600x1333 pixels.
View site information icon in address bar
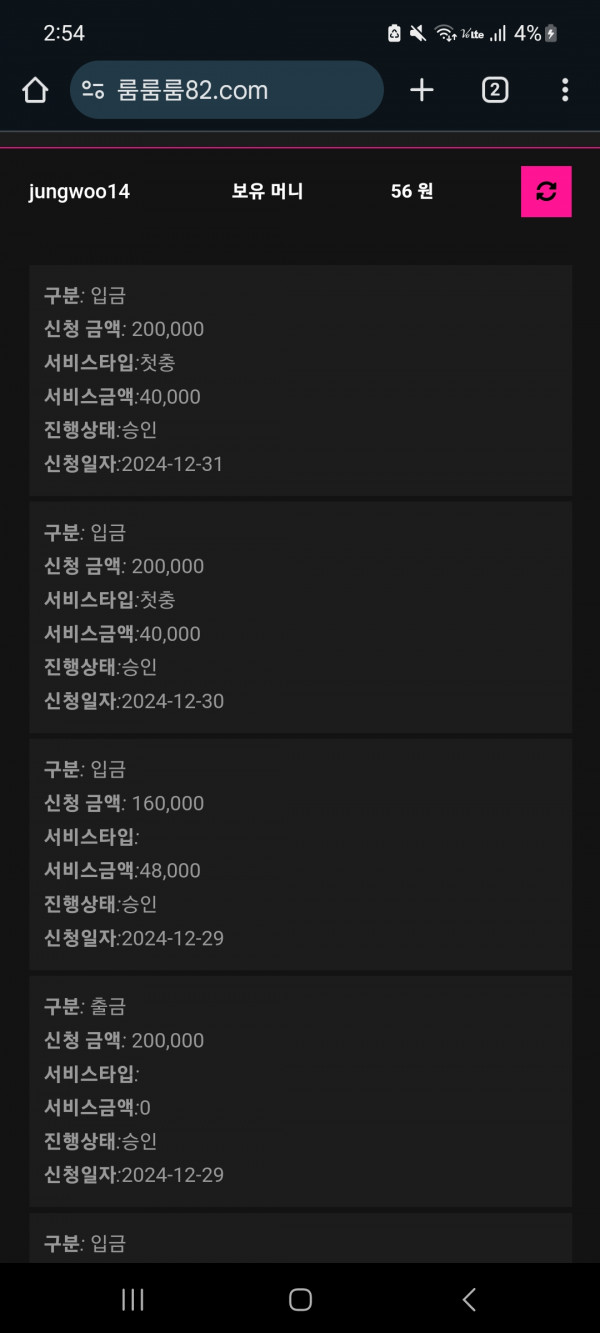coord(93,90)
